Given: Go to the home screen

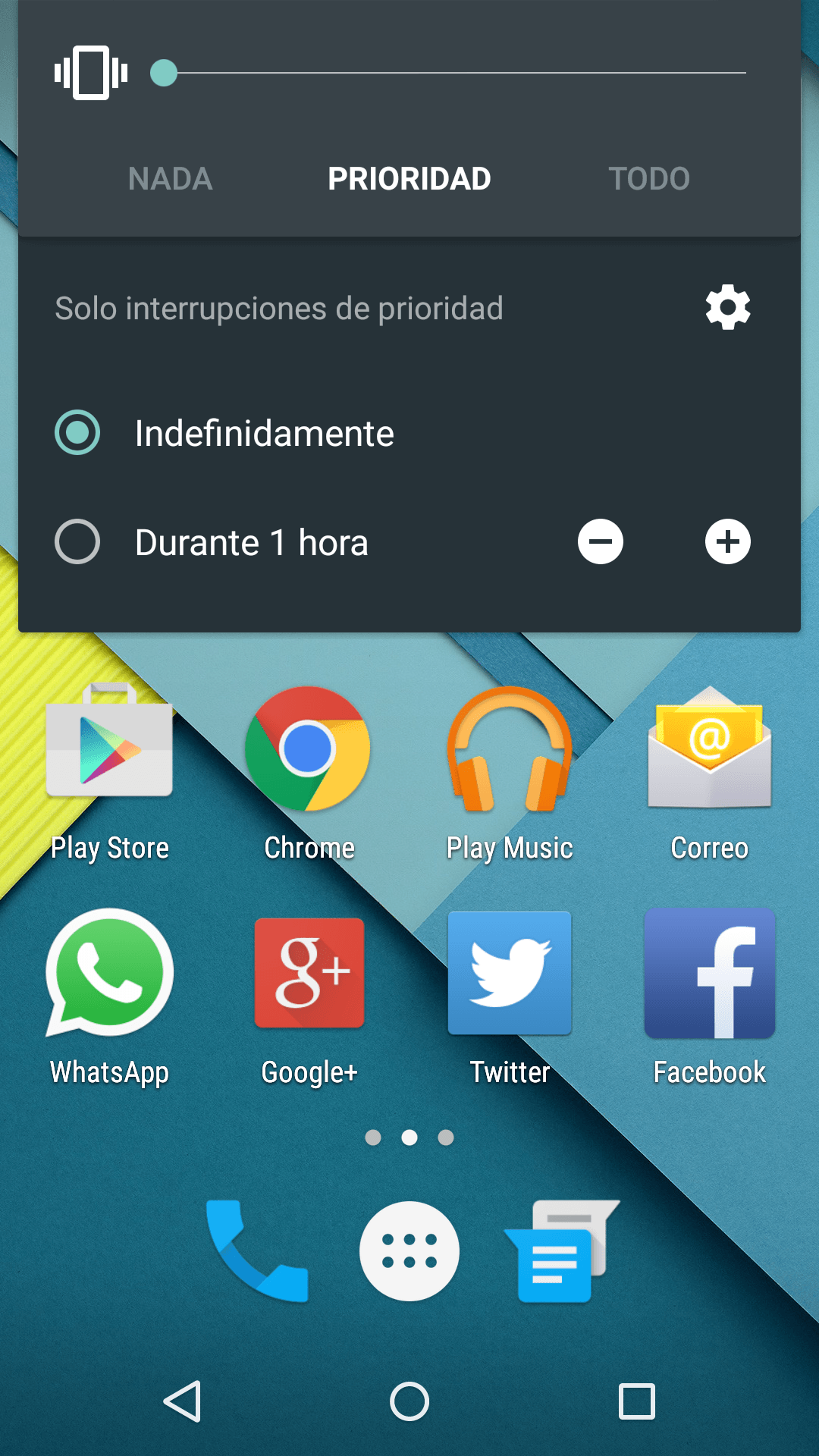Looking at the screenshot, I should click(409, 1401).
